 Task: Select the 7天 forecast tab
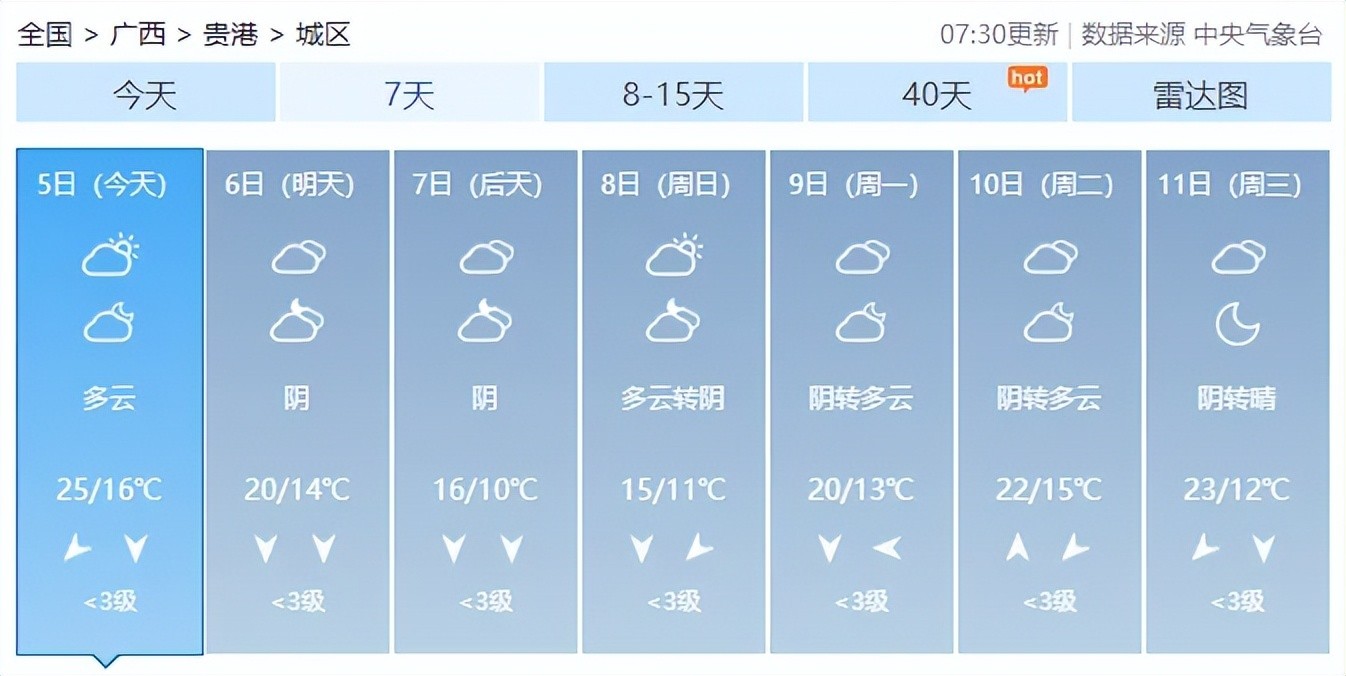409,94
